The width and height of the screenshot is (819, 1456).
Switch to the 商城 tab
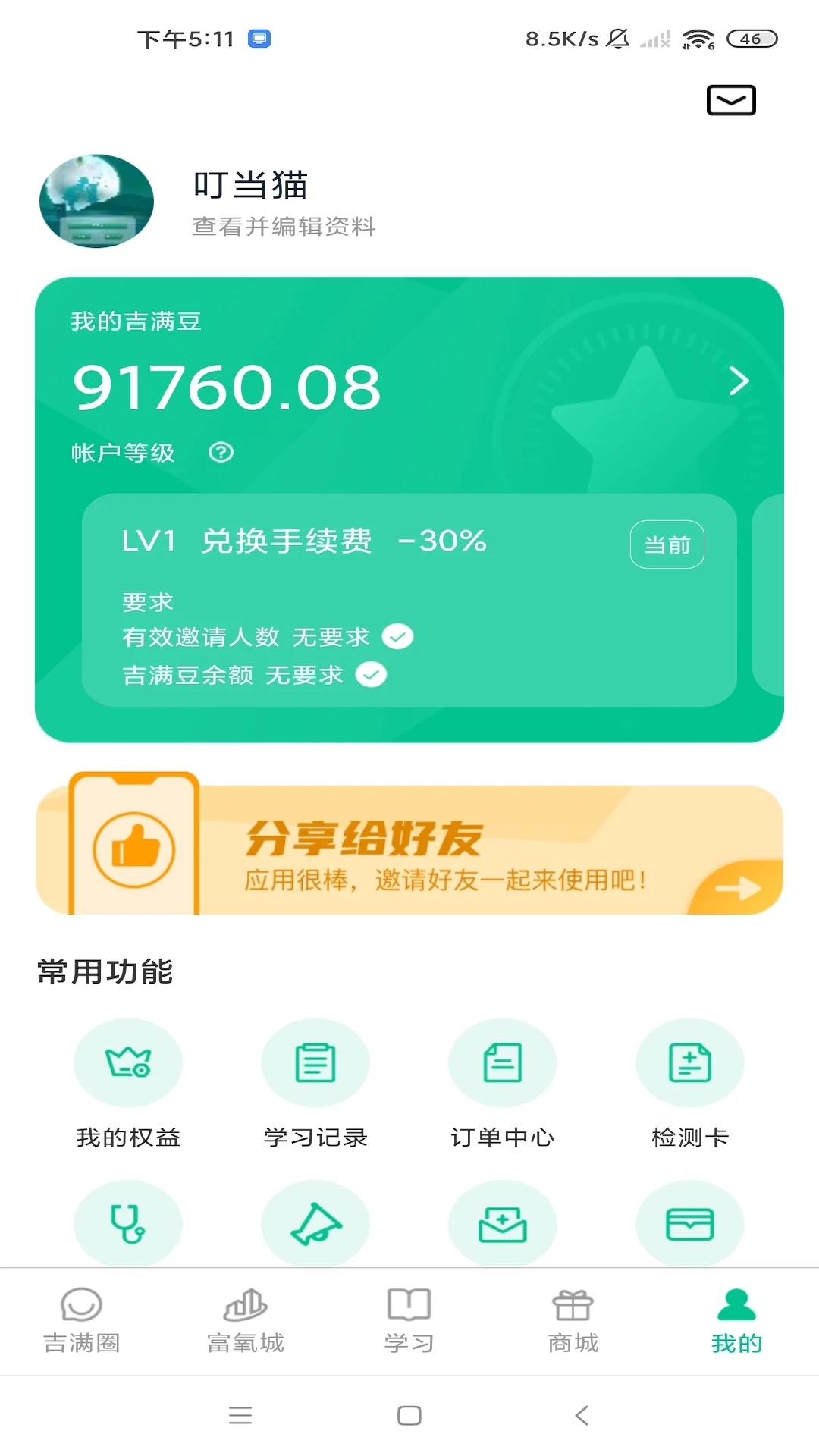coord(573,1321)
